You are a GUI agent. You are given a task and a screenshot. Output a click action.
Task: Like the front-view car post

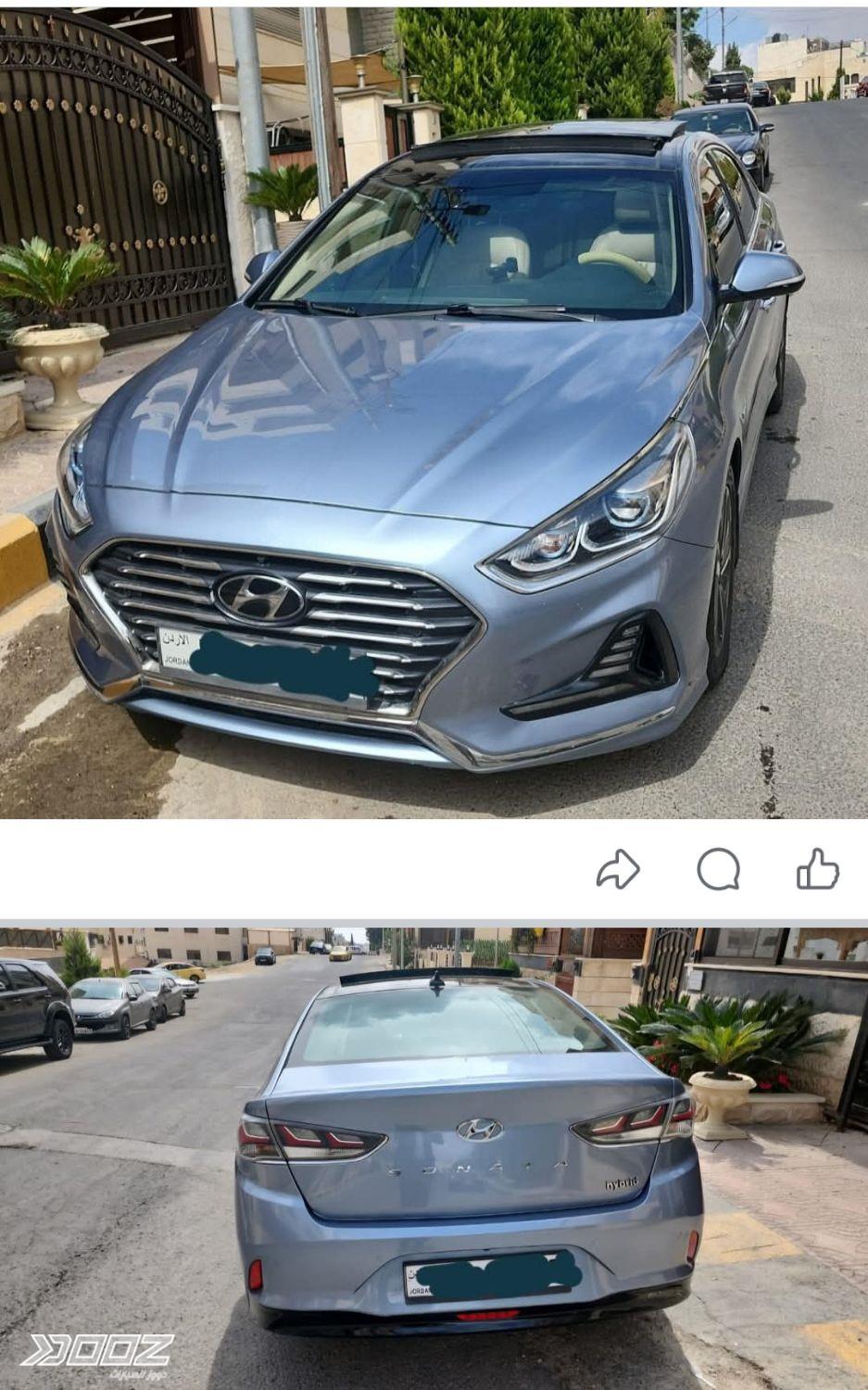pos(817,869)
